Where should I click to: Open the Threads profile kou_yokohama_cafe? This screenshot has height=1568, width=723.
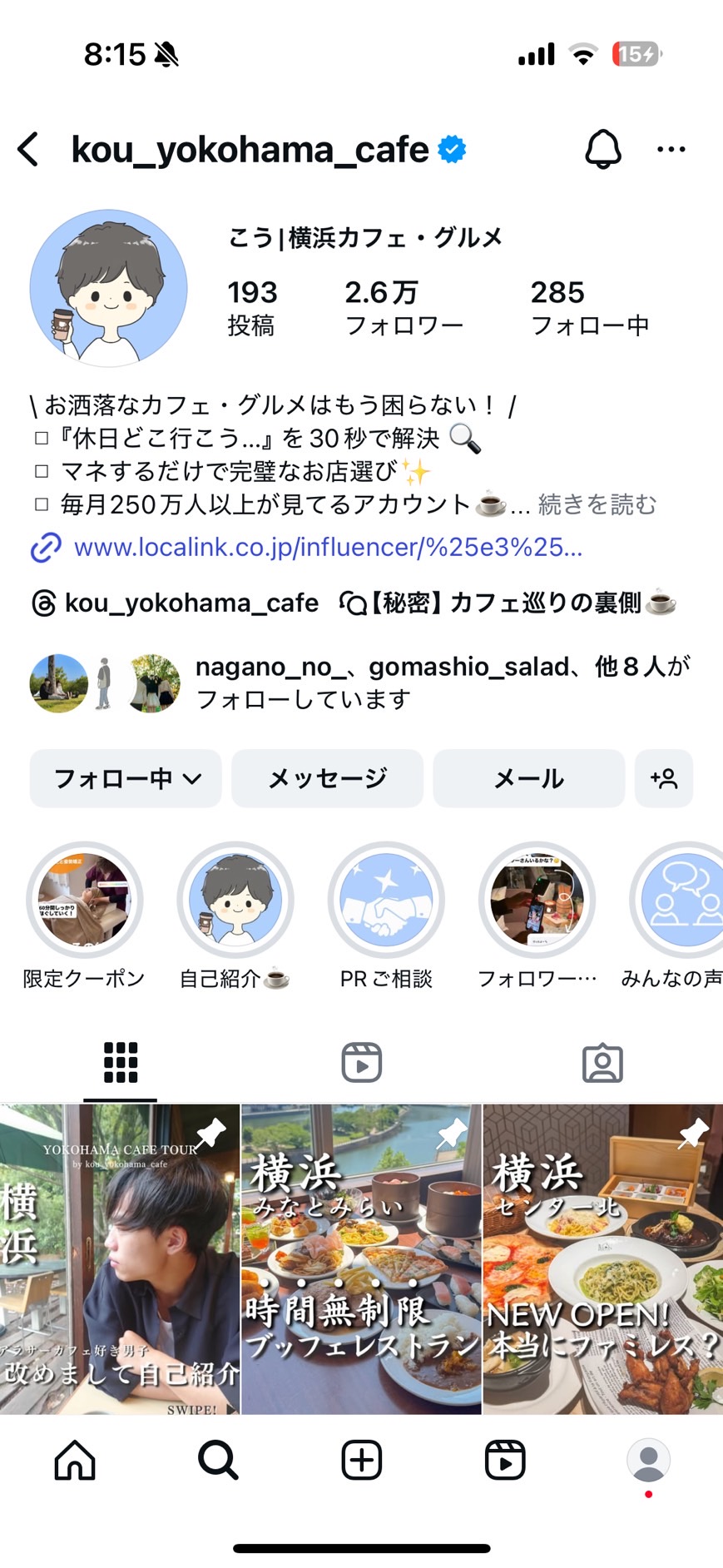[176, 603]
